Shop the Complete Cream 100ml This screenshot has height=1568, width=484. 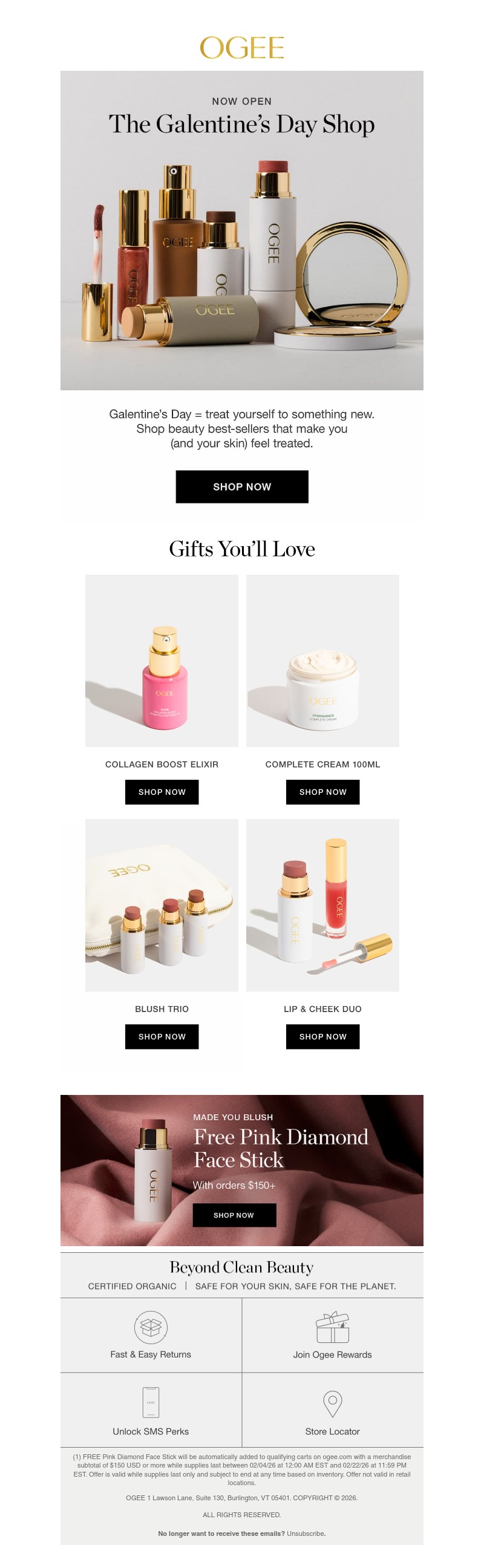[x=322, y=791]
